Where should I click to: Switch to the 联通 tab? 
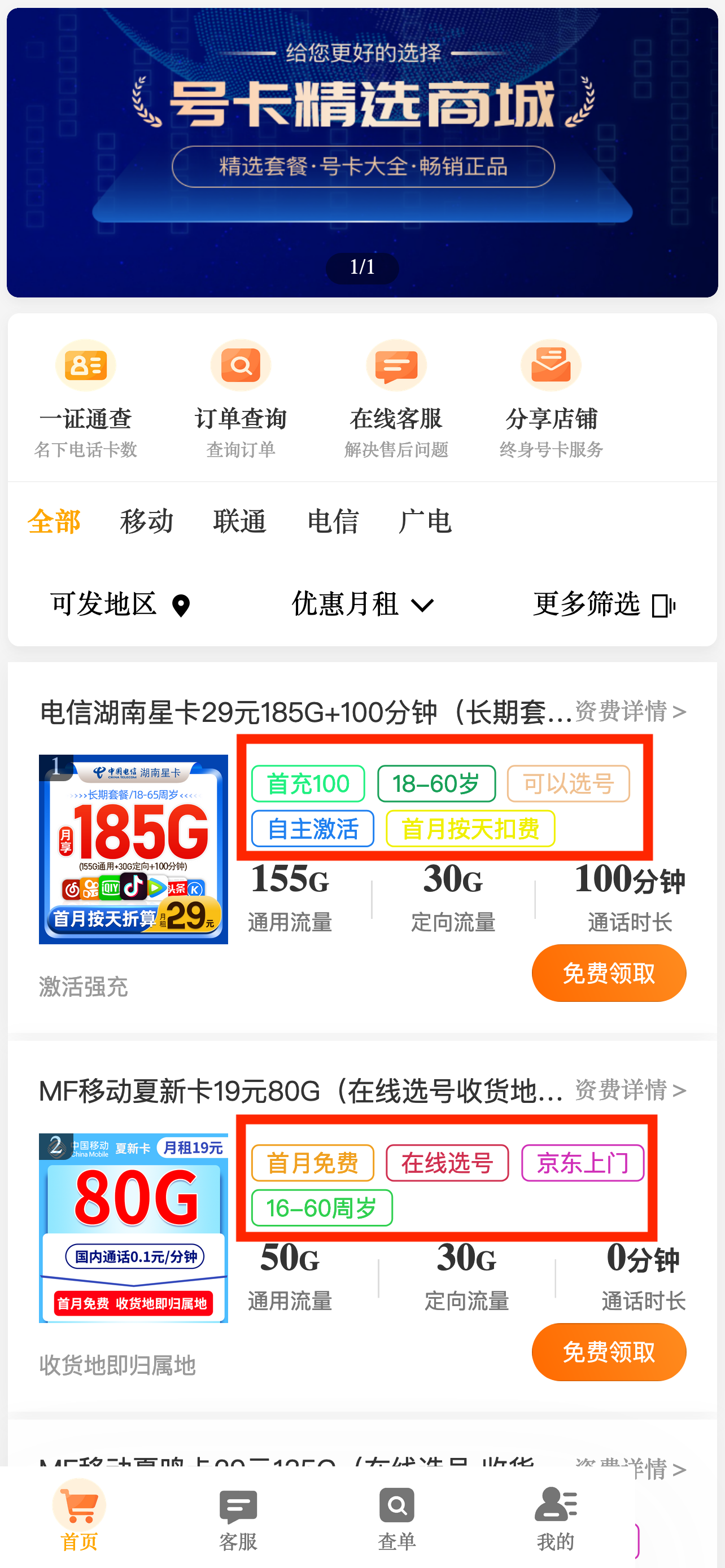[240, 522]
